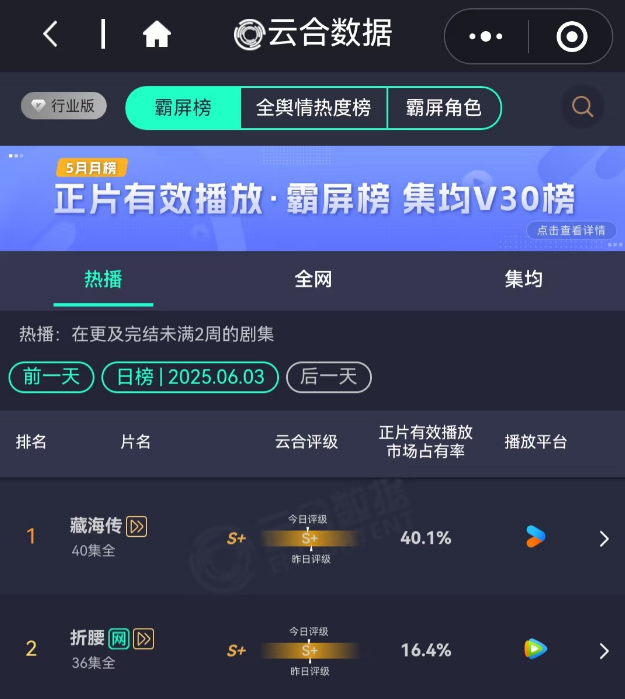Go to 前一天 data

click(52, 377)
